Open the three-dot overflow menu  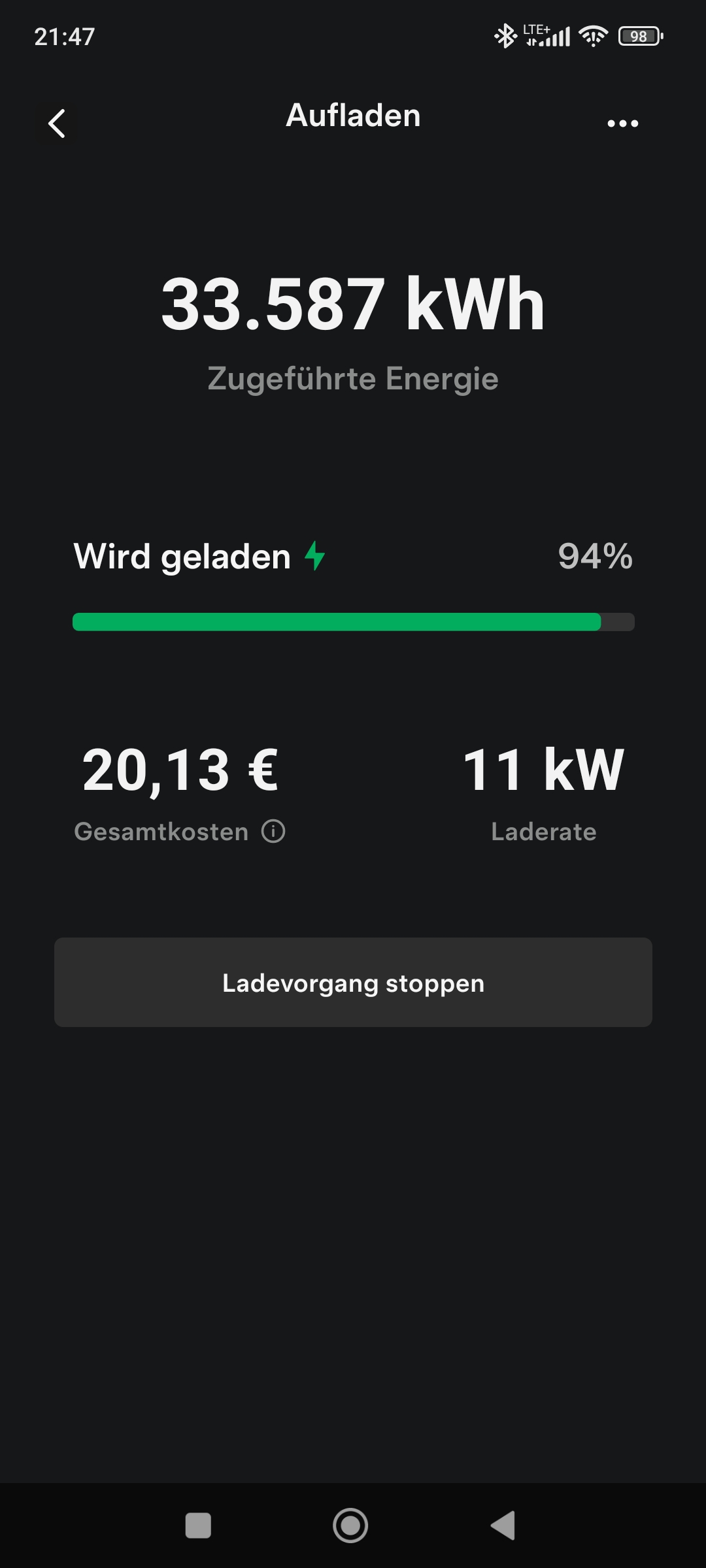pyautogui.click(x=622, y=123)
